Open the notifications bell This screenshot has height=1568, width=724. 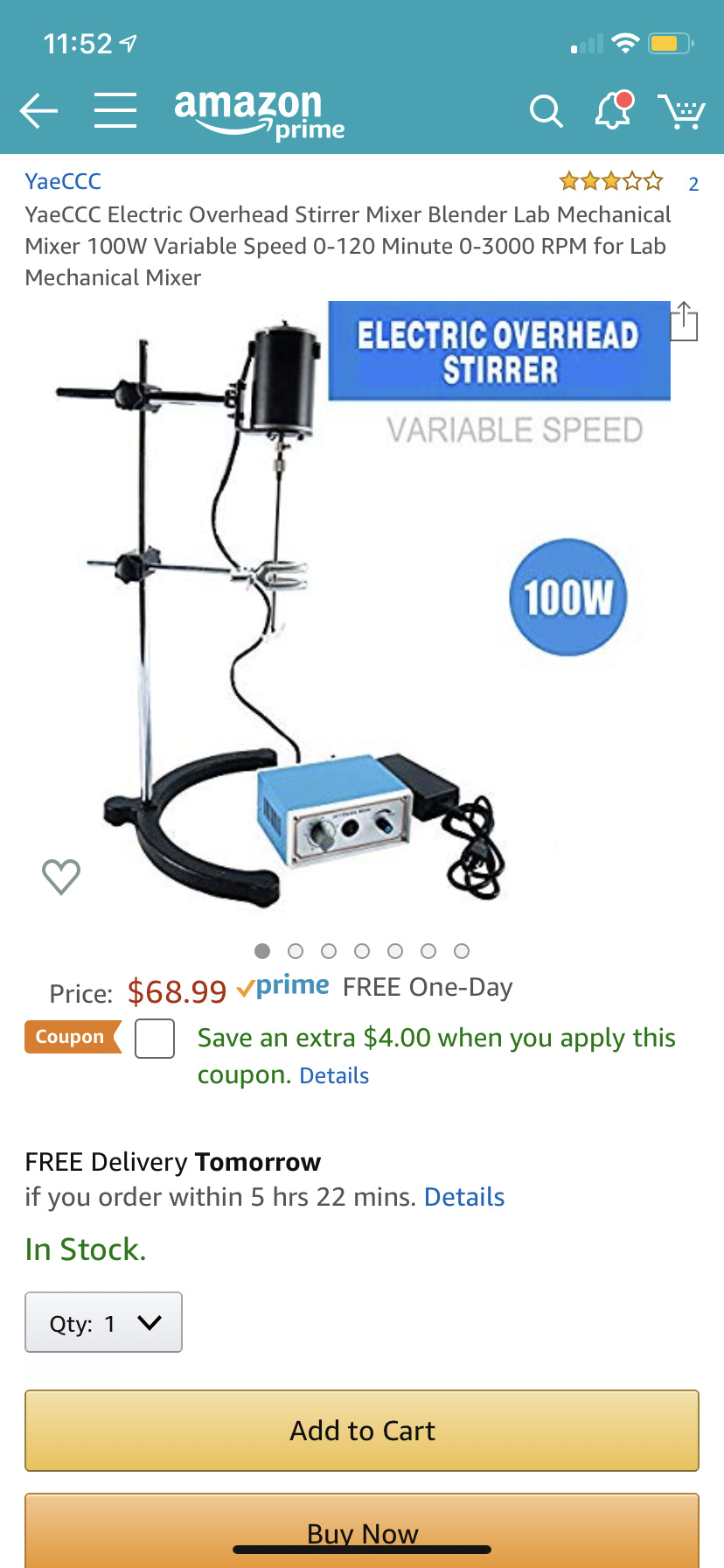tap(614, 109)
